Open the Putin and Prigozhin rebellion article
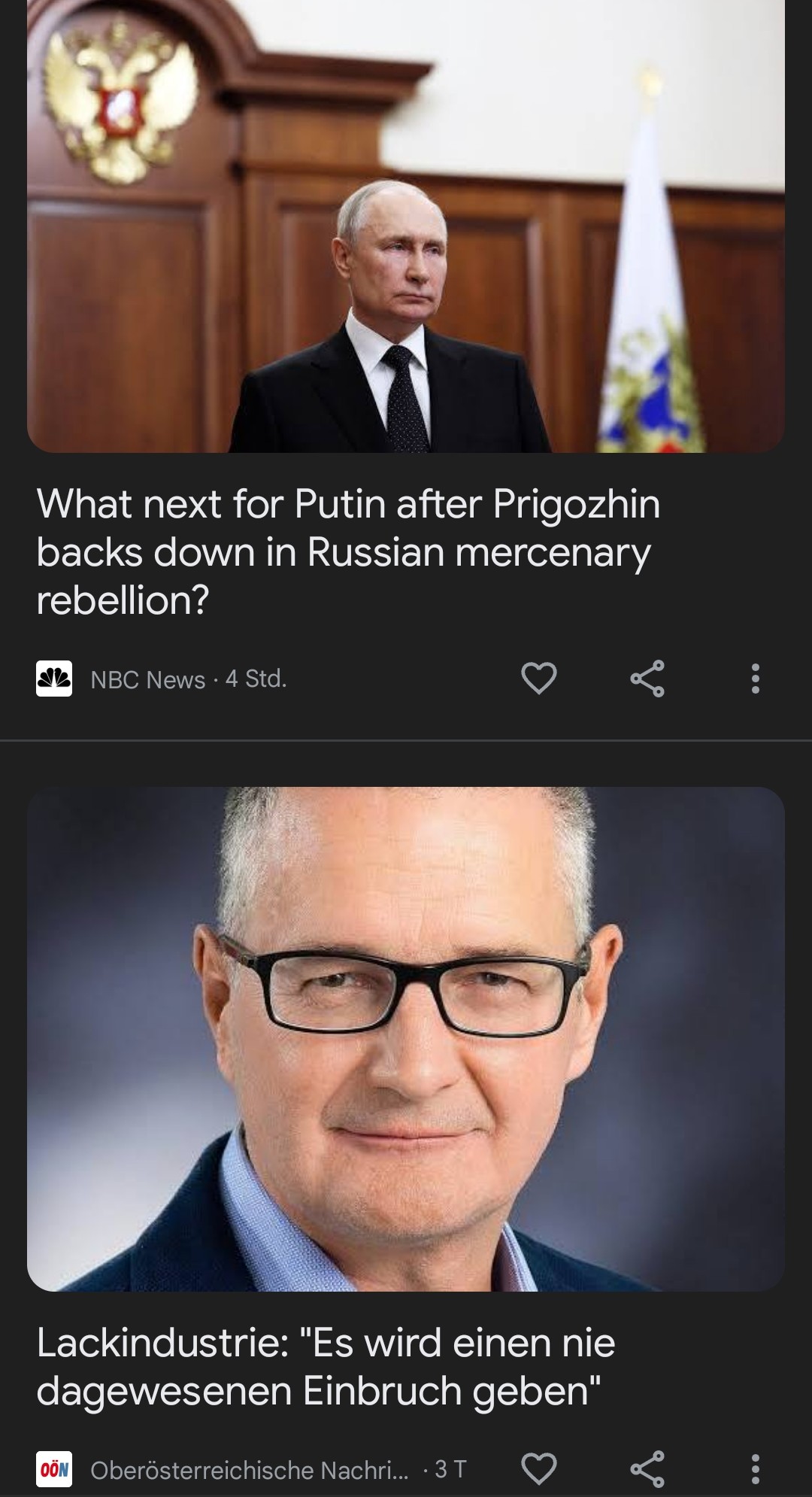 click(x=347, y=551)
